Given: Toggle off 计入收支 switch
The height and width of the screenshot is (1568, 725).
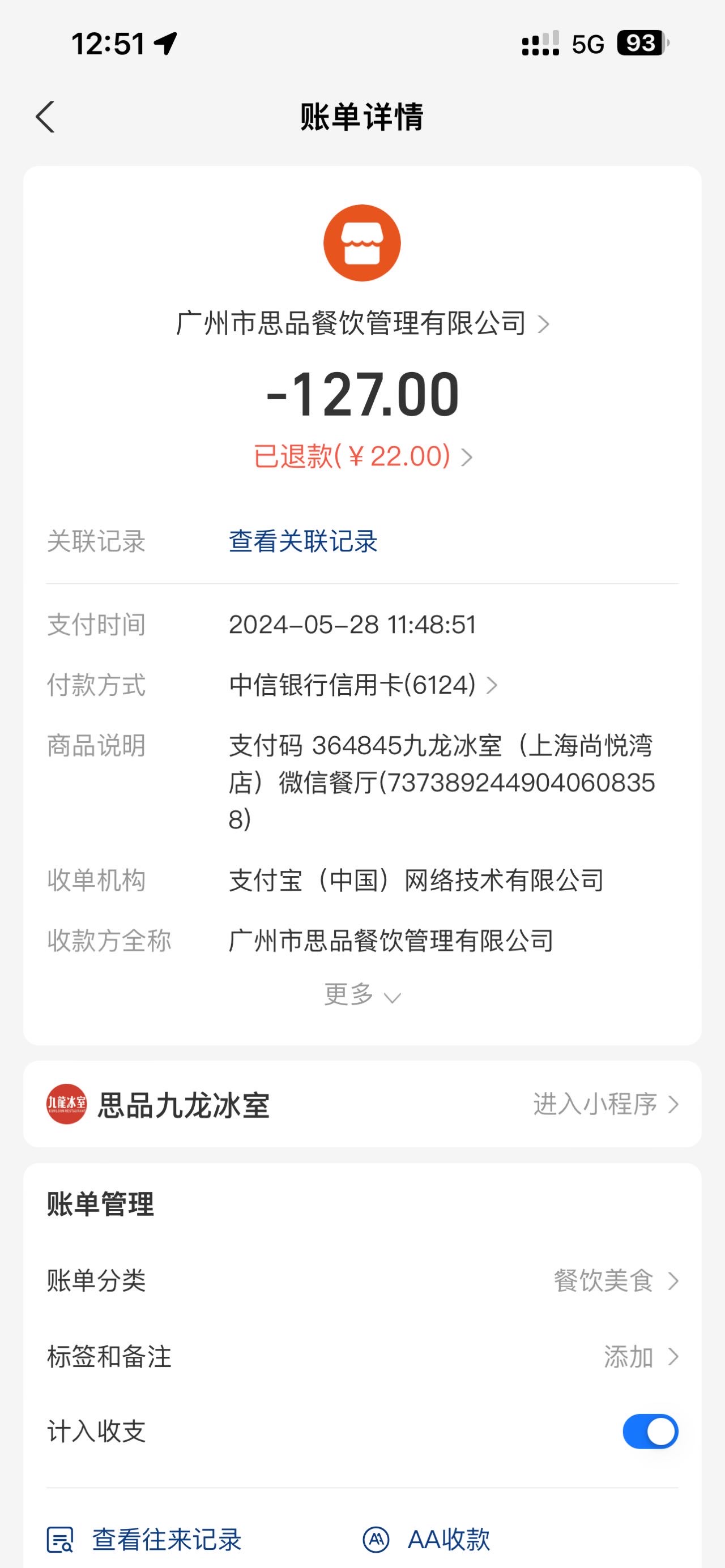Looking at the screenshot, I should click(650, 1431).
